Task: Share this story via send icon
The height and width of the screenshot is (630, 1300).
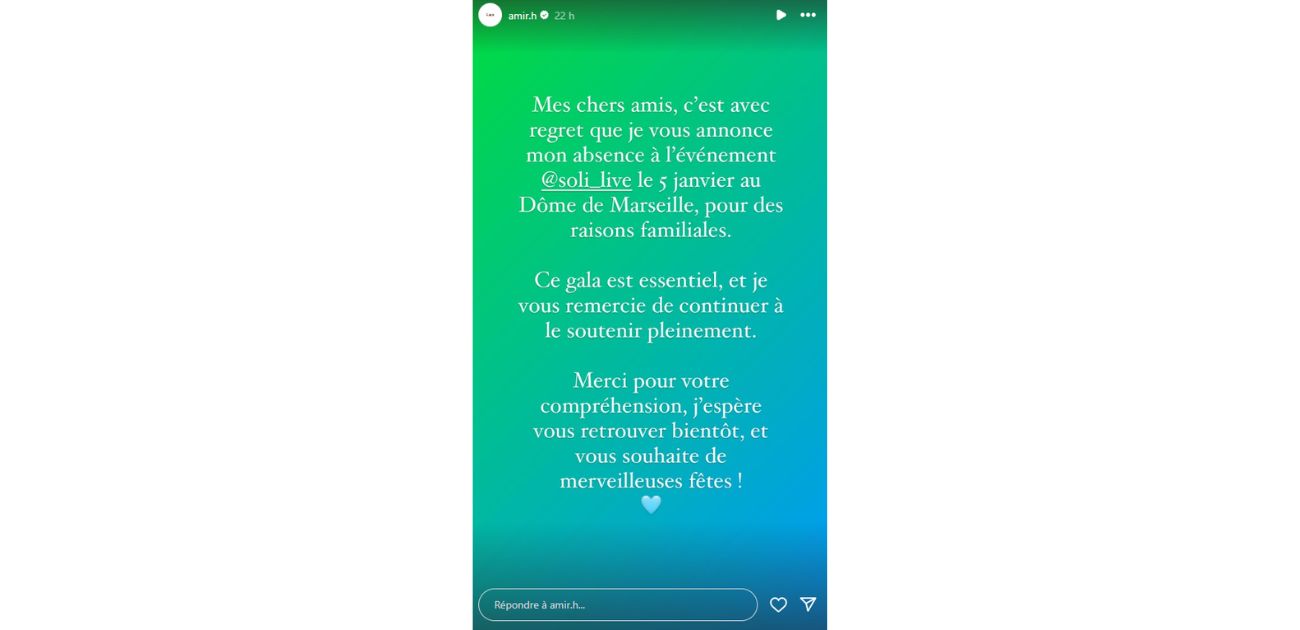Action: point(808,604)
